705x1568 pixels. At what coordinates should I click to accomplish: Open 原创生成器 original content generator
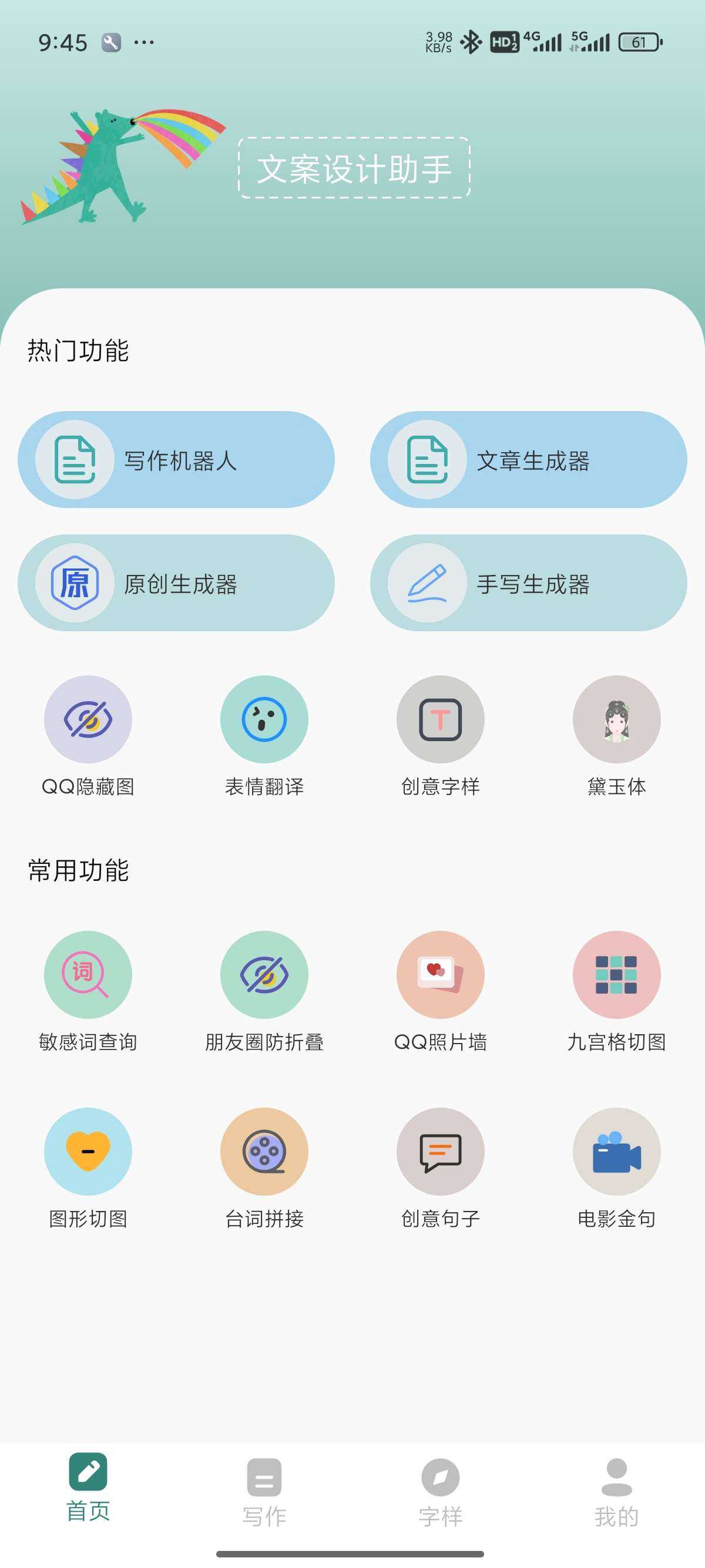(176, 583)
